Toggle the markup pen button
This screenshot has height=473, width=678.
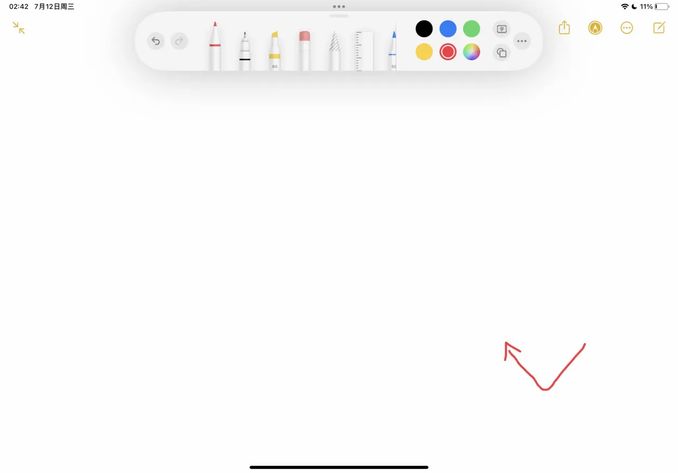(595, 28)
